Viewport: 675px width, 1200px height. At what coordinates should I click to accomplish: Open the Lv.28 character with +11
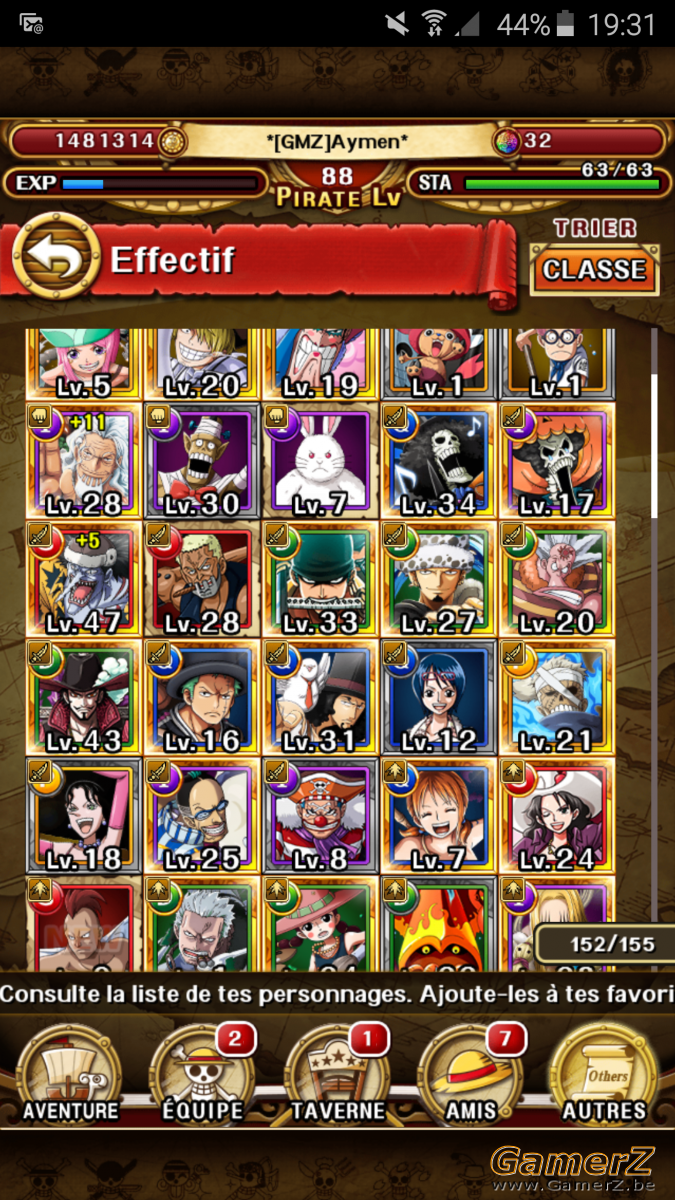84,461
